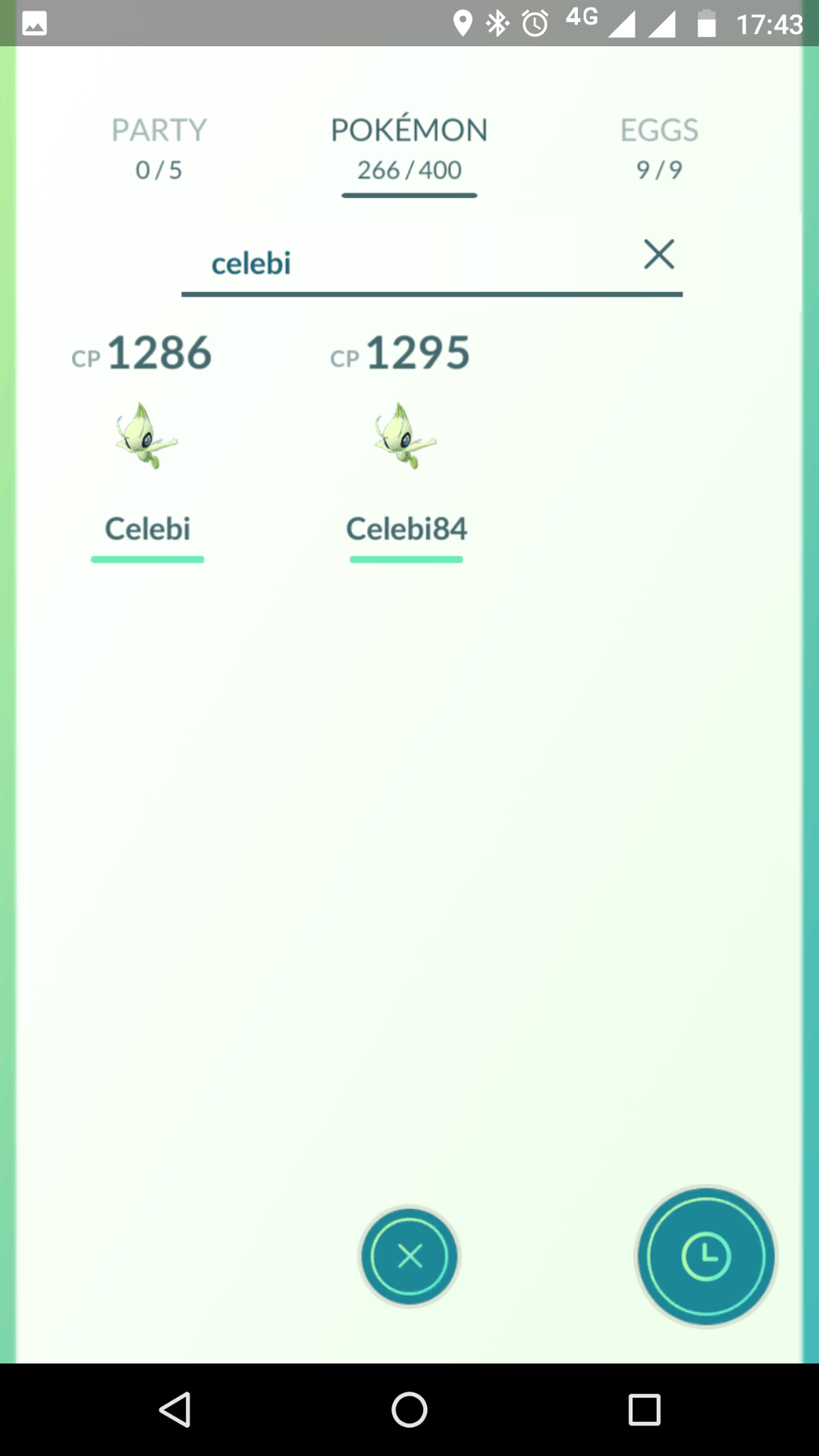Close the Pokémon list
819x1456 pixels.
pyautogui.click(x=409, y=1257)
